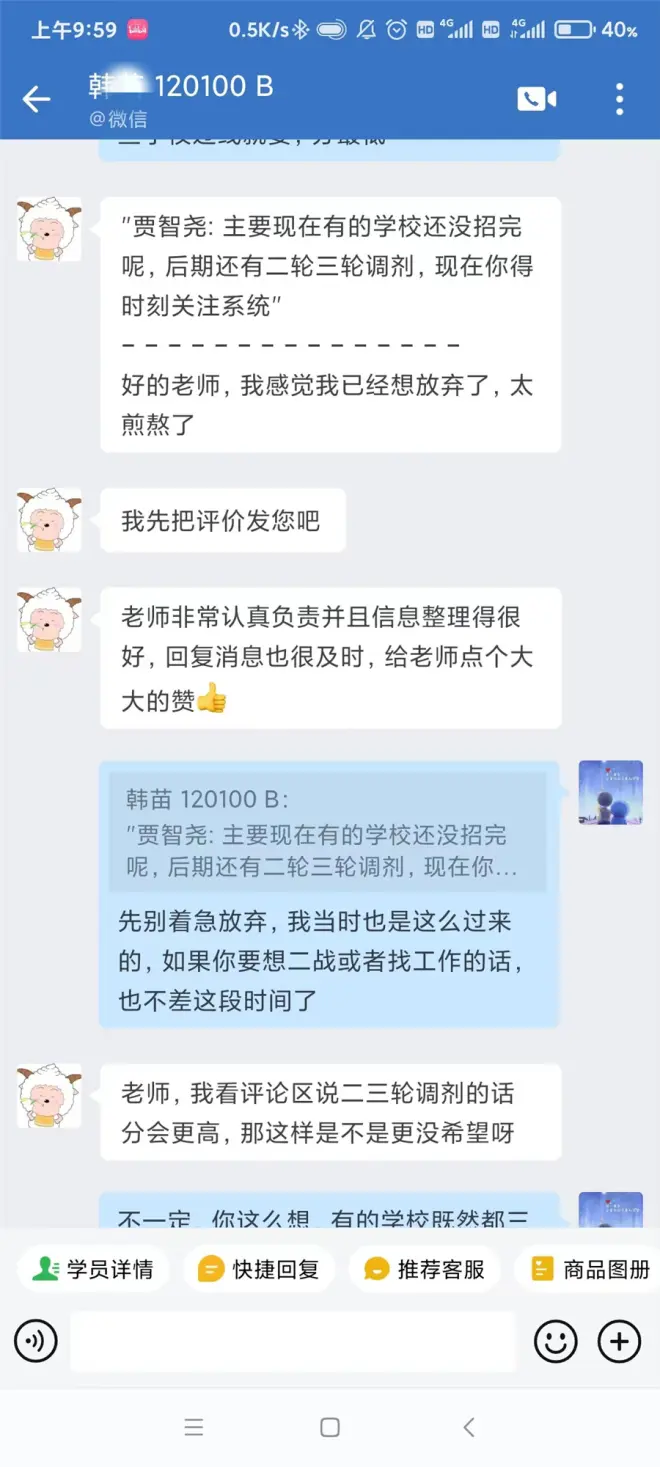Open the overflow menu
The image size is (660, 1467).
click(x=619, y=99)
